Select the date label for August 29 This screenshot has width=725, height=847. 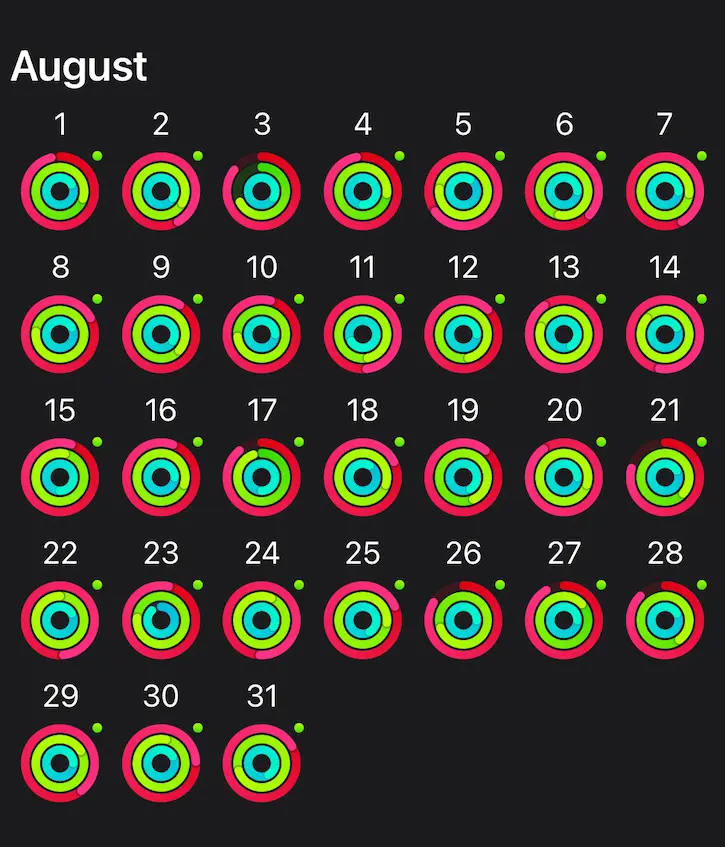(60, 696)
